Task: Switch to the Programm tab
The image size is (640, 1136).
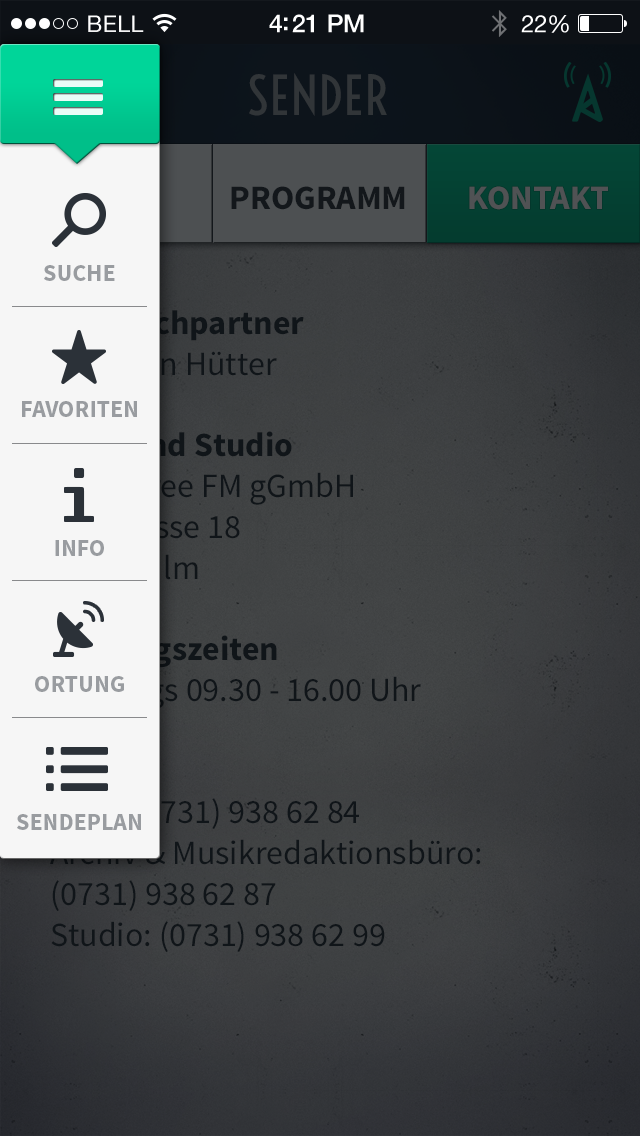Action: [x=318, y=197]
